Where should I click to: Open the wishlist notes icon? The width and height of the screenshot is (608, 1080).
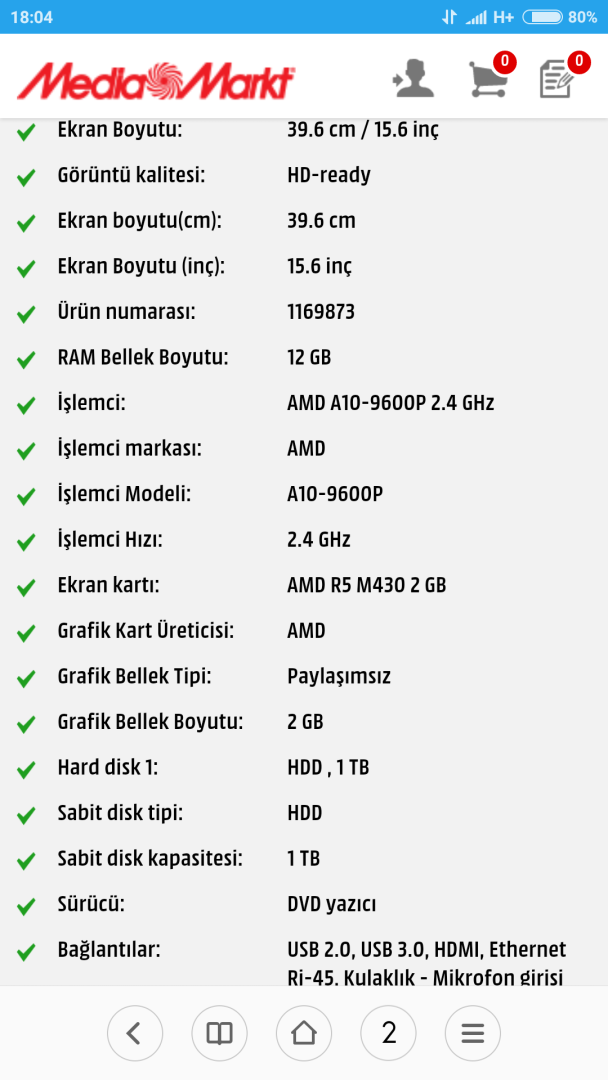(558, 79)
